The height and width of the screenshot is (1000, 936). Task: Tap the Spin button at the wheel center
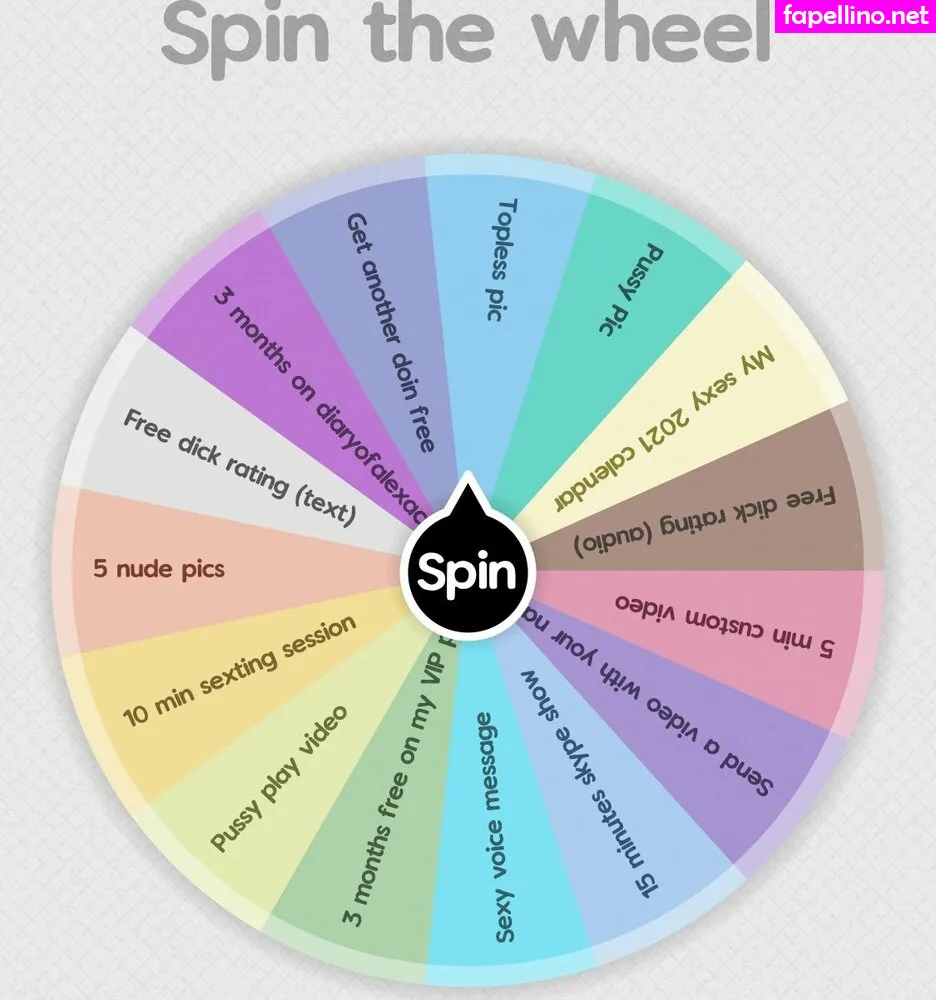pyautogui.click(x=467, y=572)
